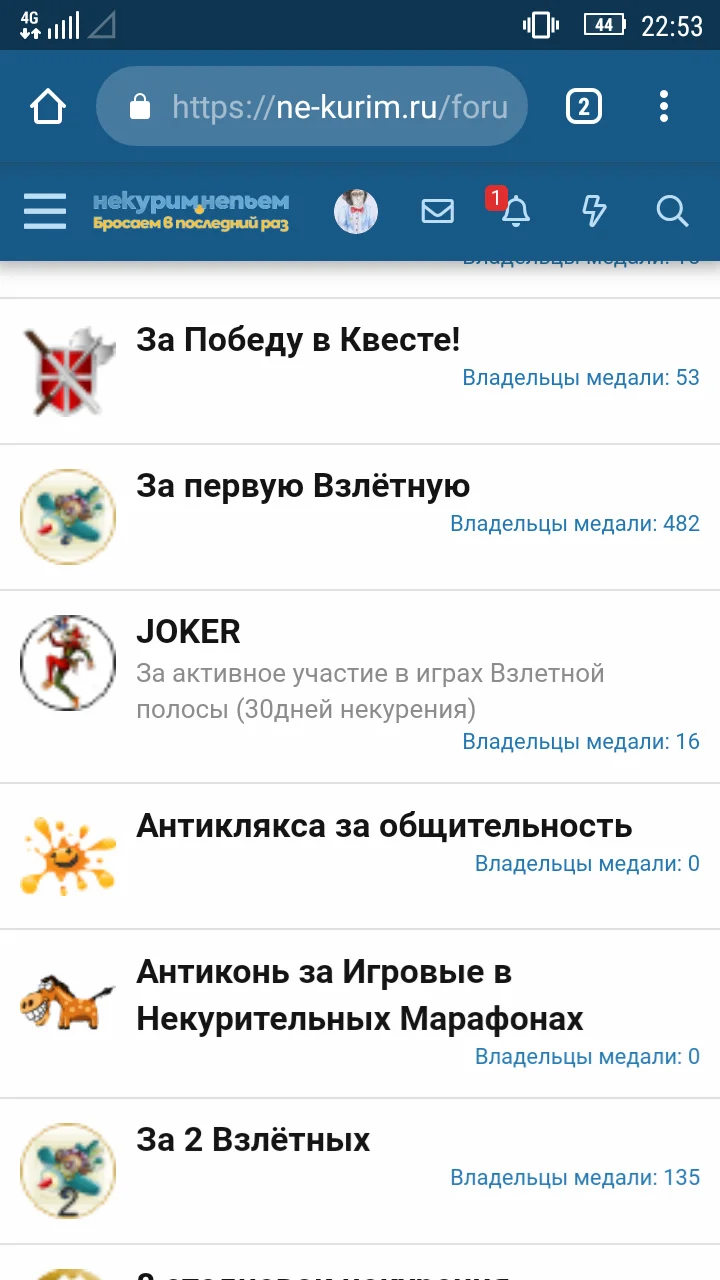The width and height of the screenshot is (720, 1280).
Task: Tap your profile avatar in the header
Action: coord(356,211)
